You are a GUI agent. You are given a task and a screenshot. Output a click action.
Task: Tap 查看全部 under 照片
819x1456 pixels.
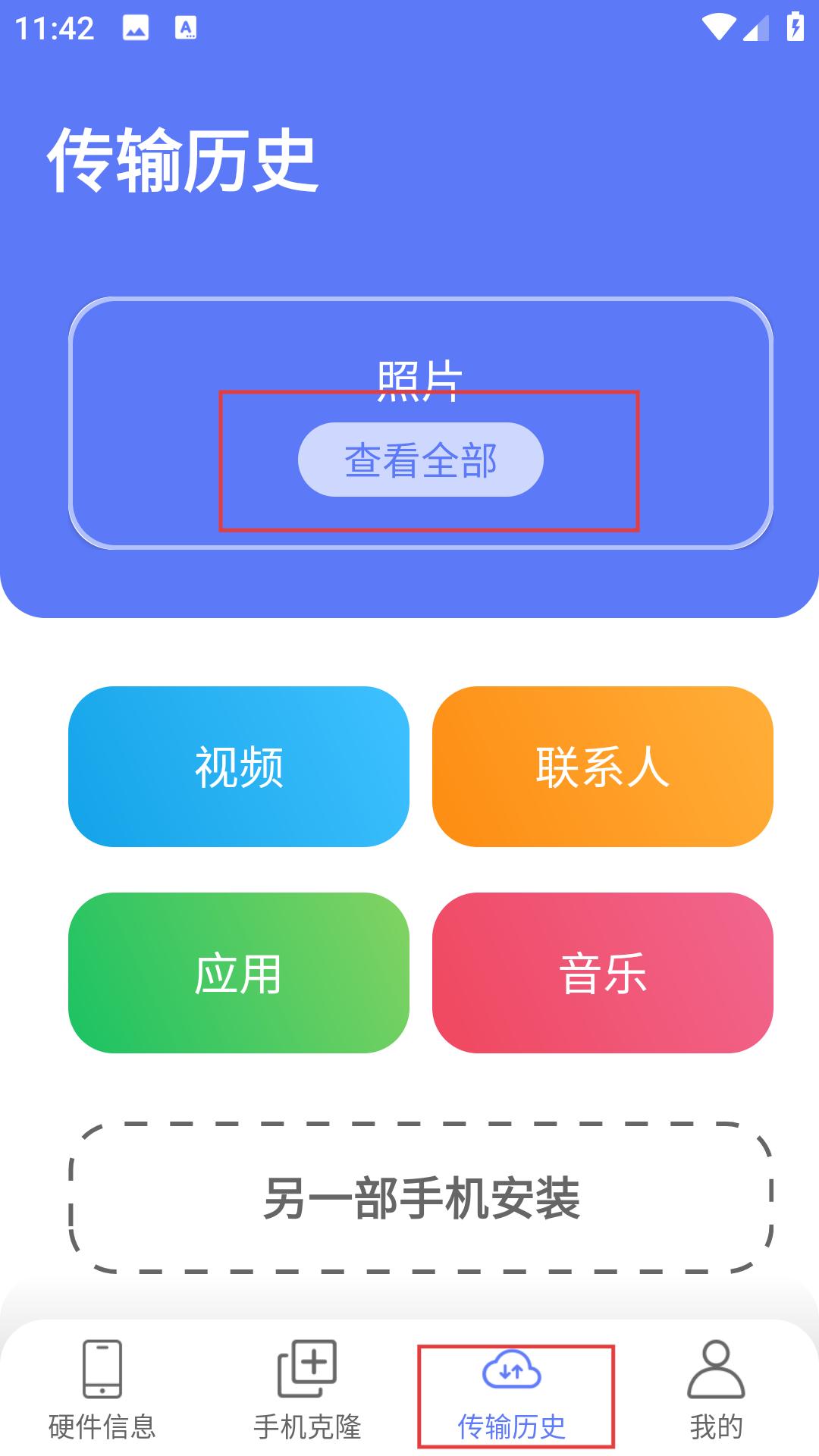(x=421, y=460)
